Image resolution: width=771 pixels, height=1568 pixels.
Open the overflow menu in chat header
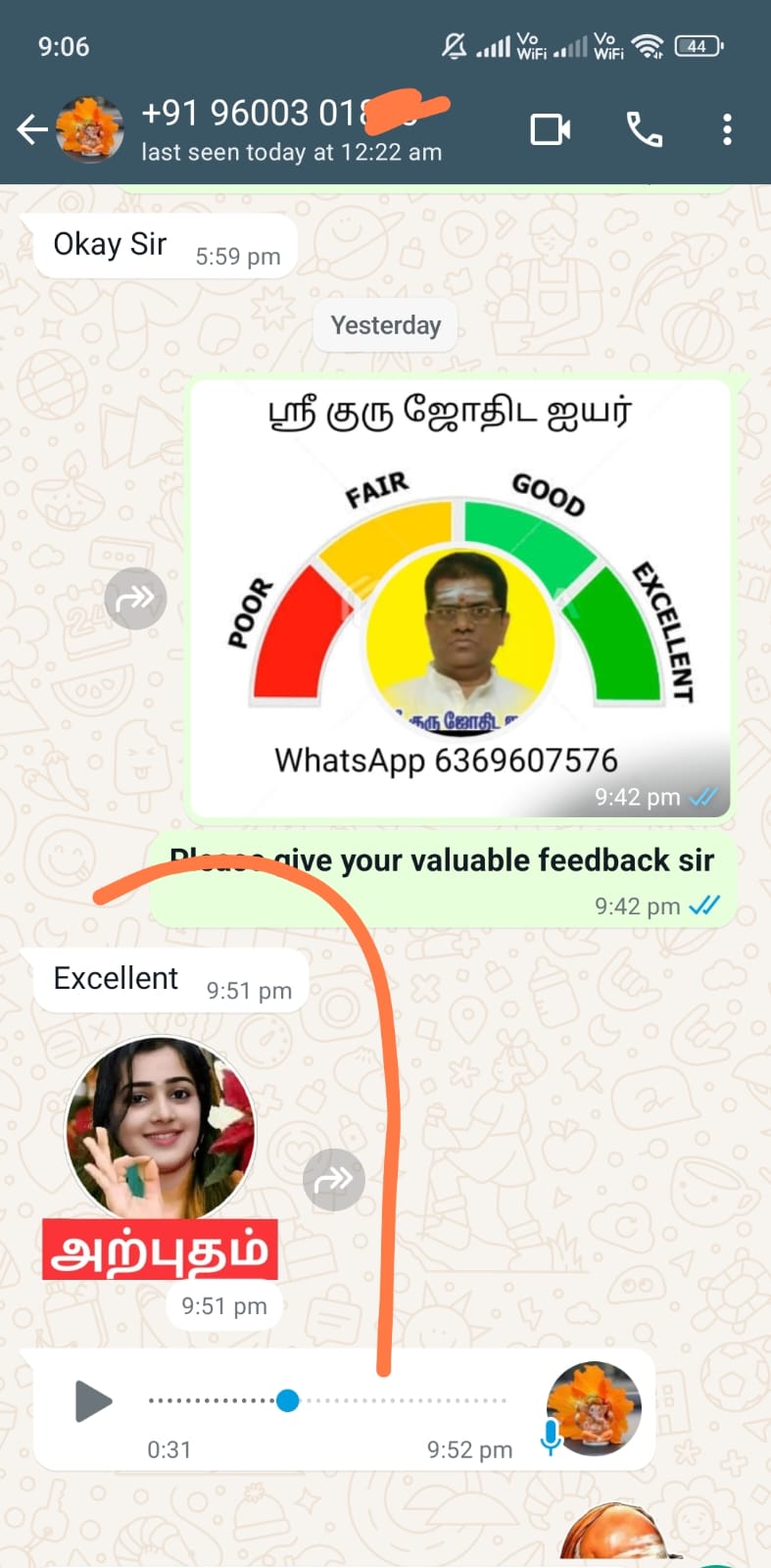[727, 129]
